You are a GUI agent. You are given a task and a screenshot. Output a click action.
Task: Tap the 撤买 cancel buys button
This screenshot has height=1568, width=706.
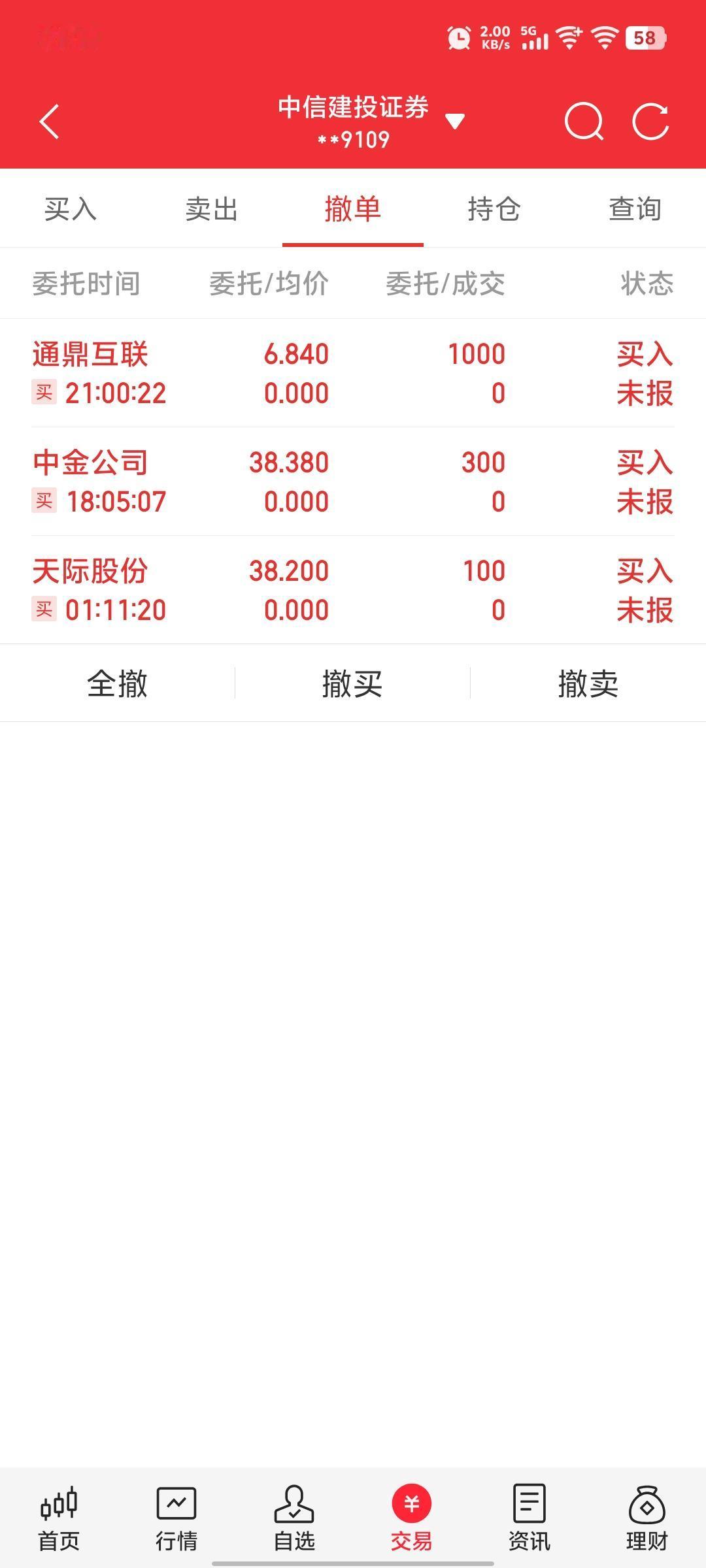(x=353, y=683)
